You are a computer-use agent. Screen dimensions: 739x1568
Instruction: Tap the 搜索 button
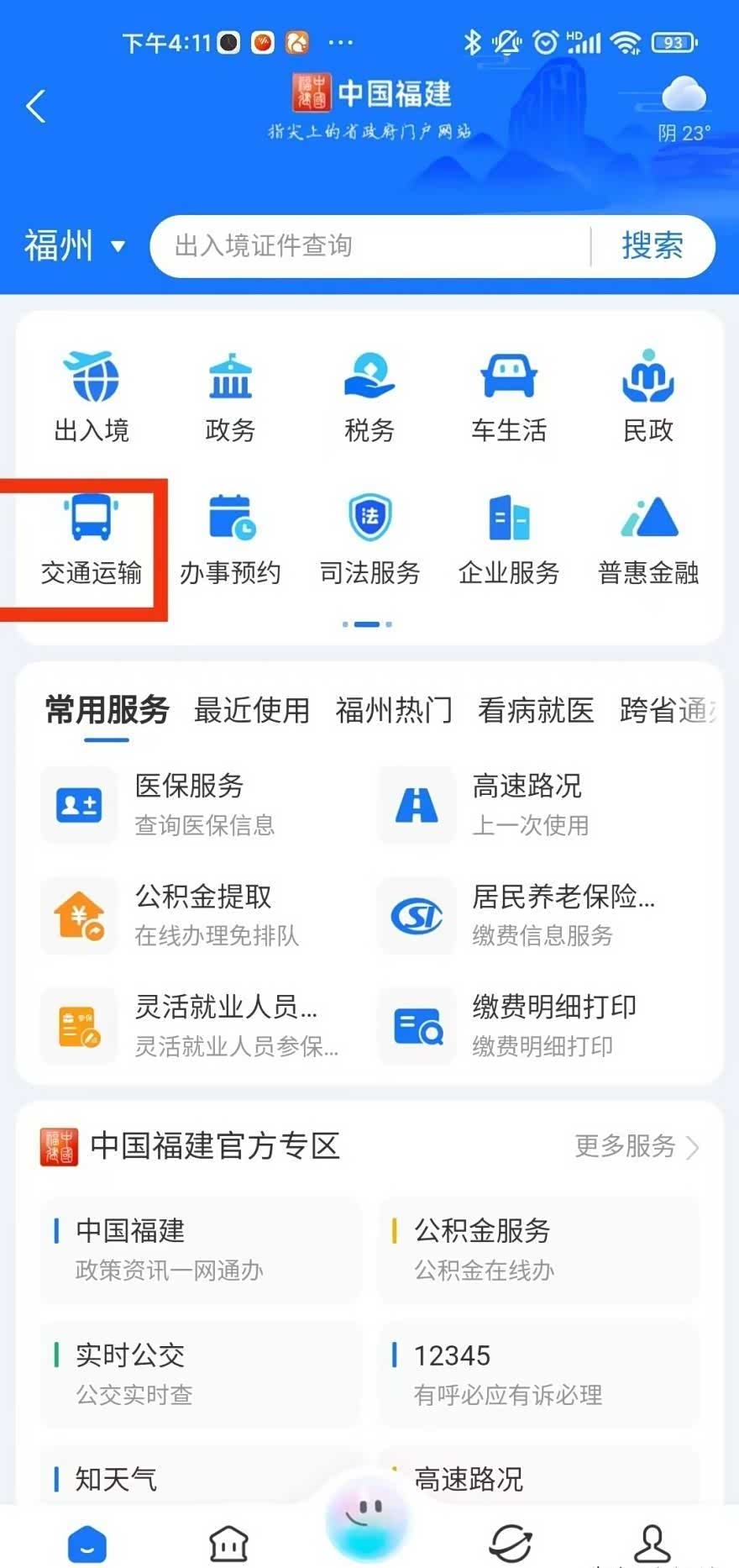[652, 246]
